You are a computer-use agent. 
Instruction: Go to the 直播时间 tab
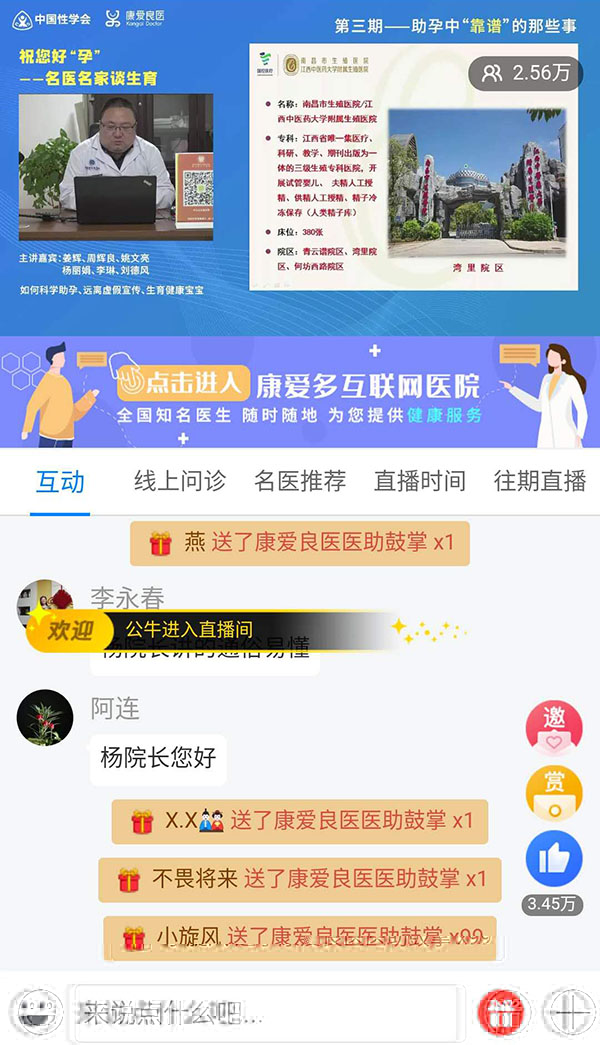(x=420, y=481)
